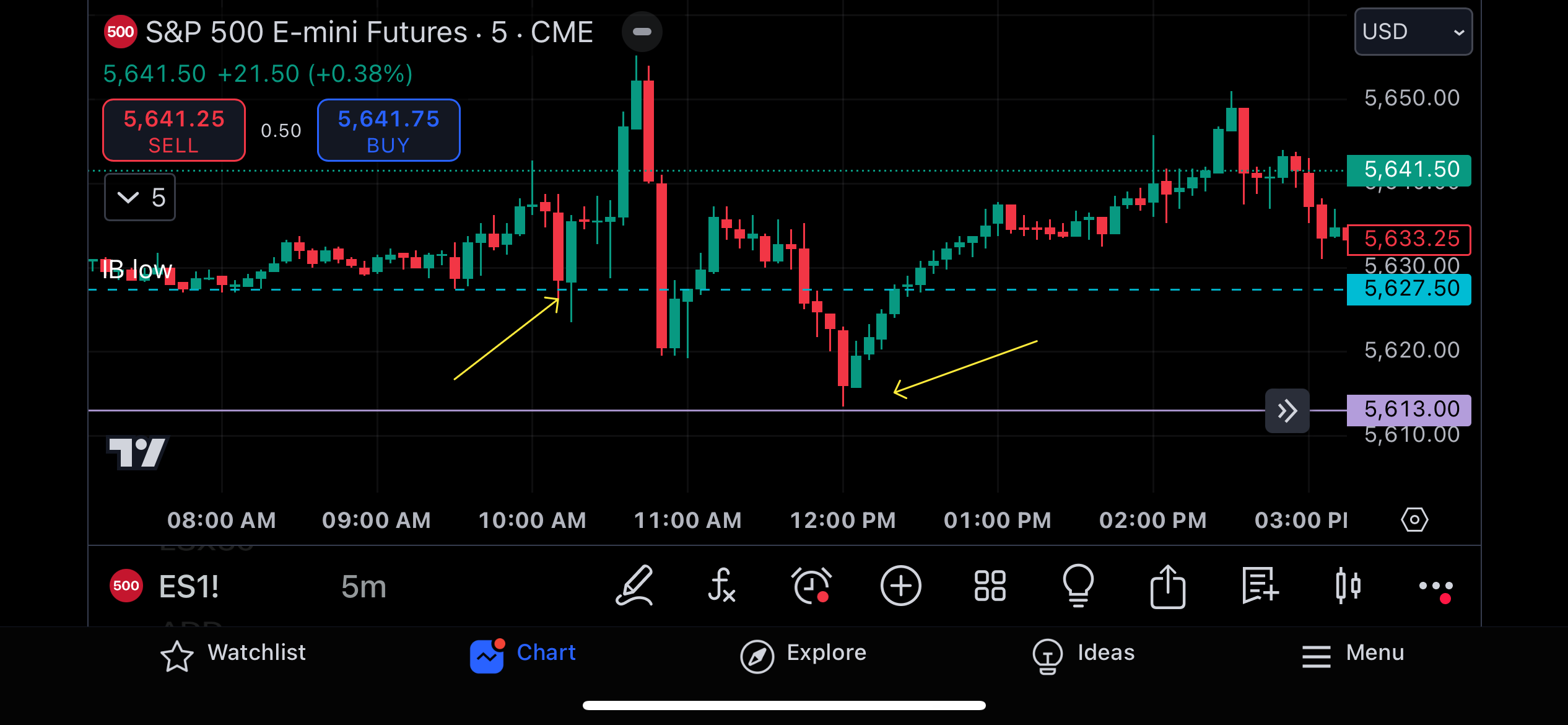1568x725 pixels.
Task: Change the chart type candlestick icon
Action: tap(1348, 586)
